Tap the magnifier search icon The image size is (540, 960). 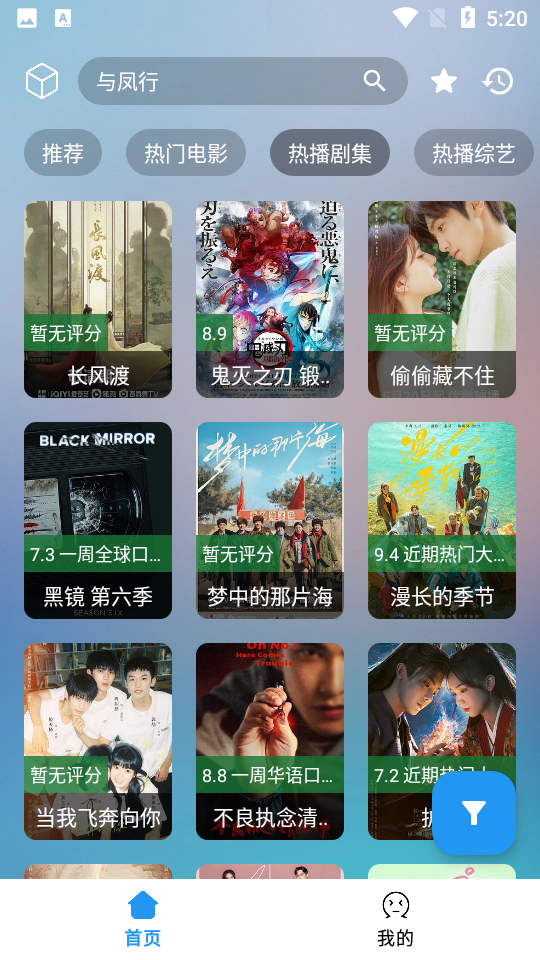click(374, 81)
